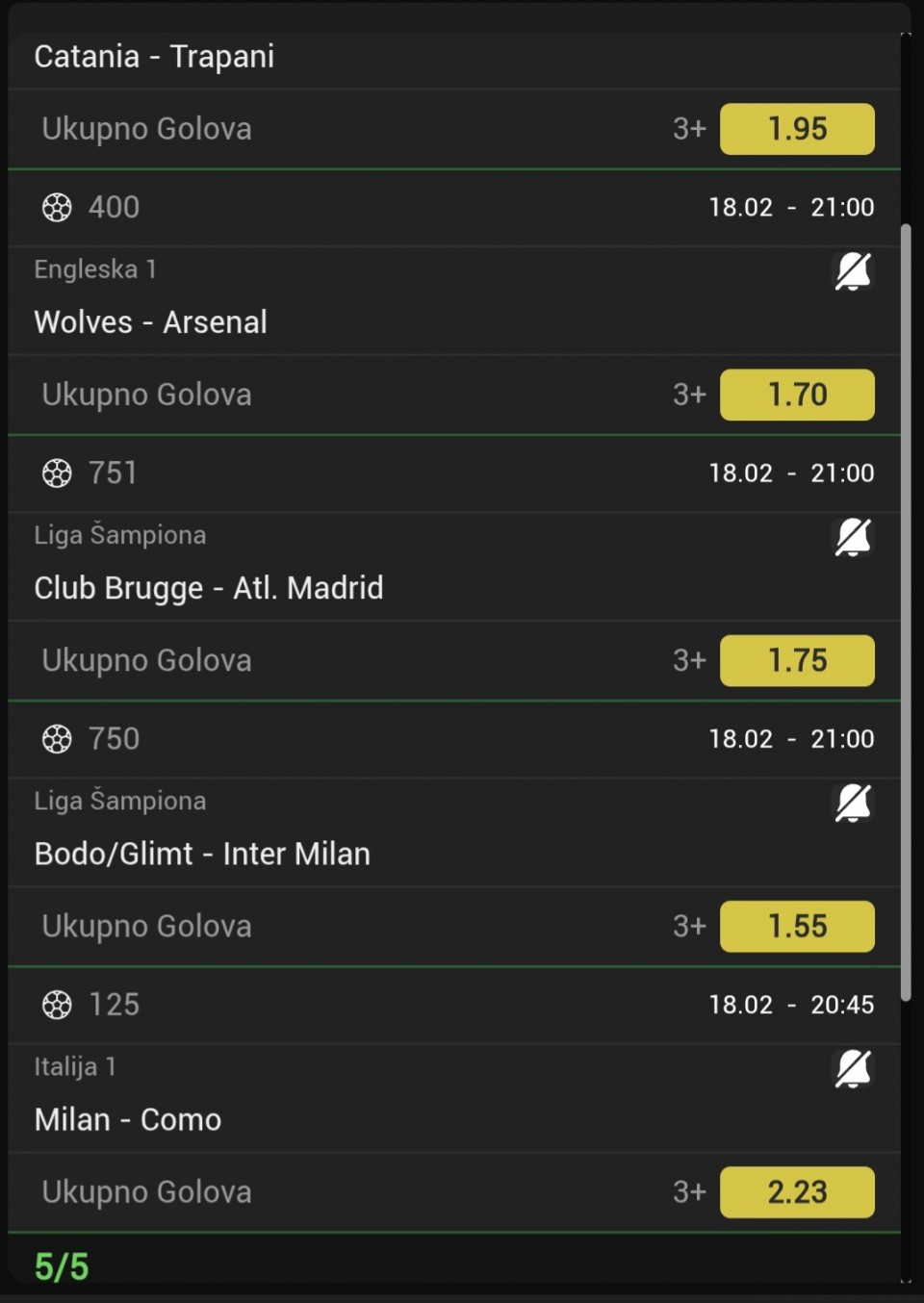Open the Catania - Trapani match
The height and width of the screenshot is (1303, 924).
point(154,57)
